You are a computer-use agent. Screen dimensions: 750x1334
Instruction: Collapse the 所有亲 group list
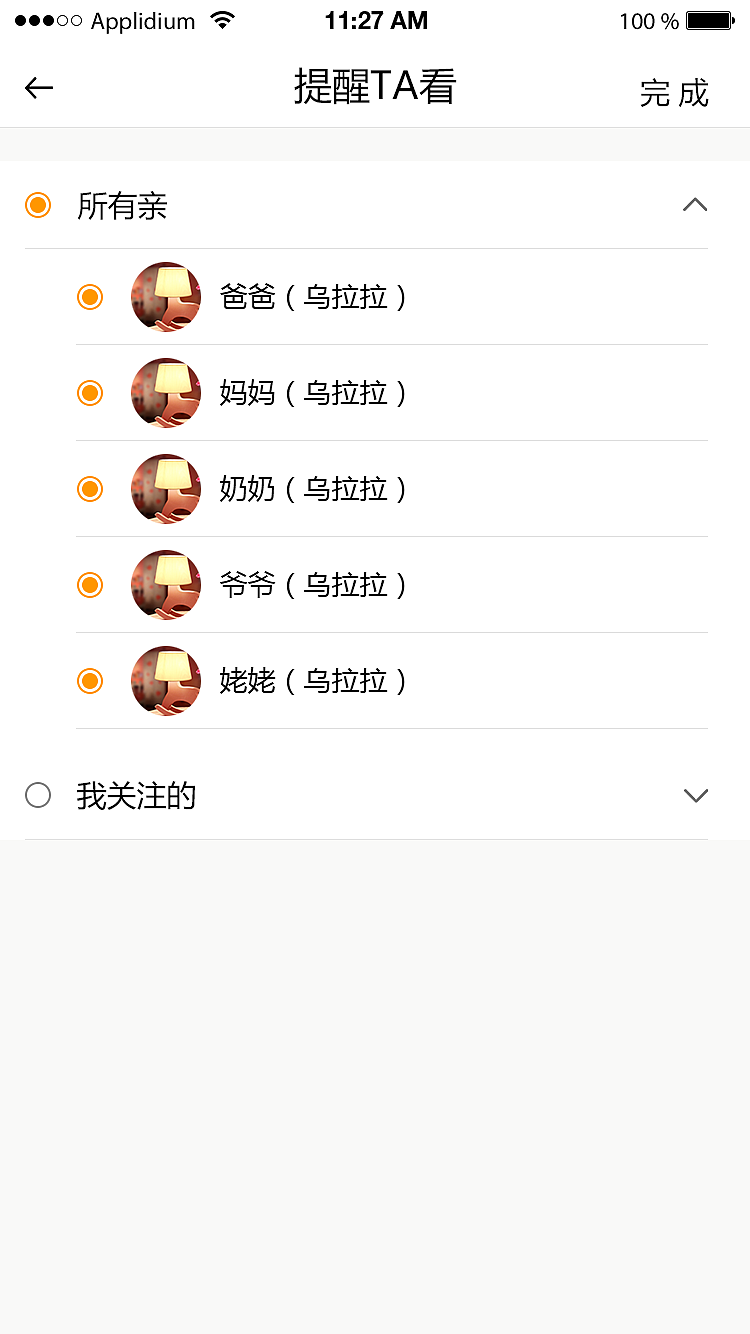tap(695, 205)
